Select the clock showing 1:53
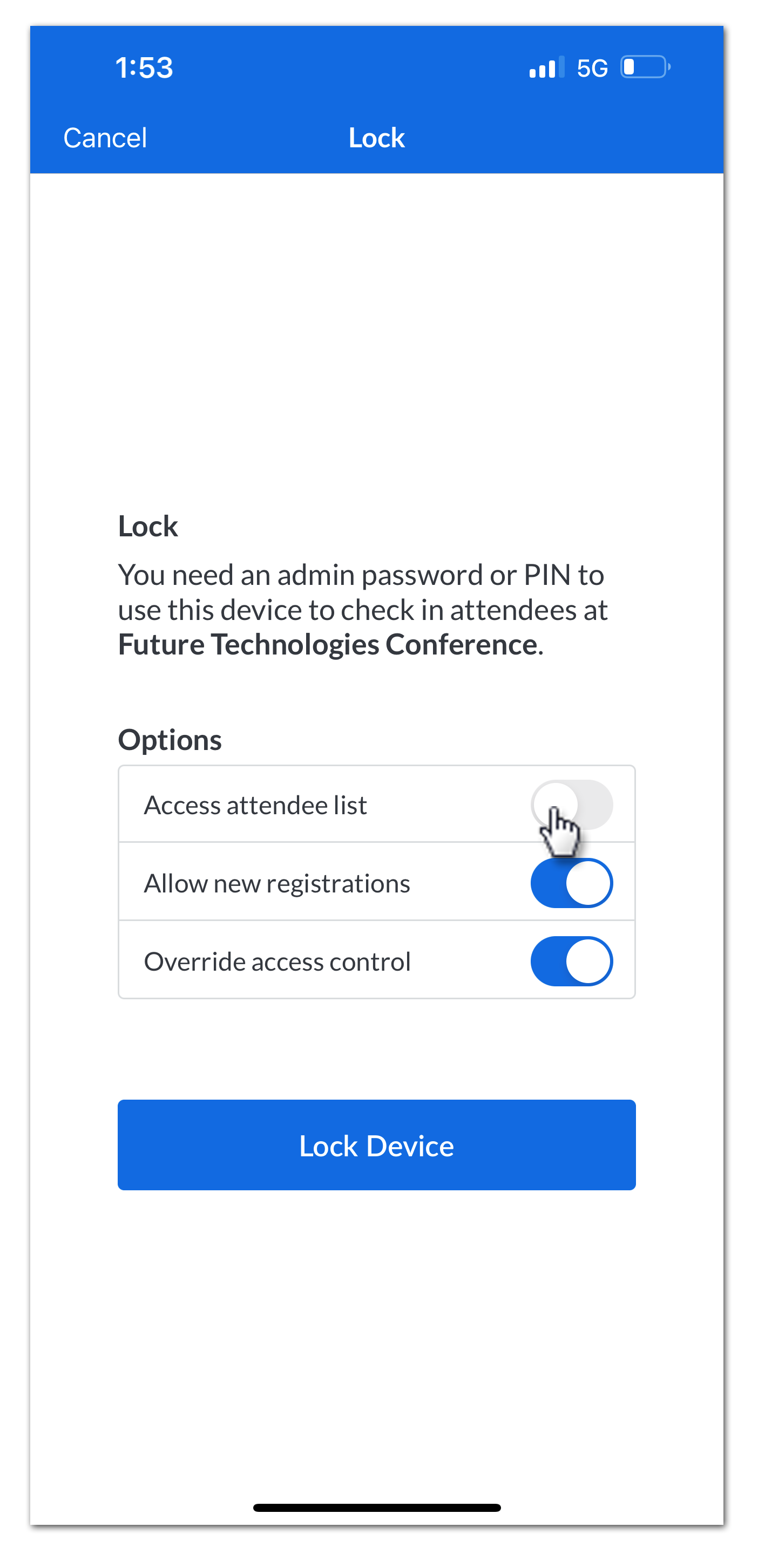This screenshot has height=1568, width=758. [x=144, y=67]
